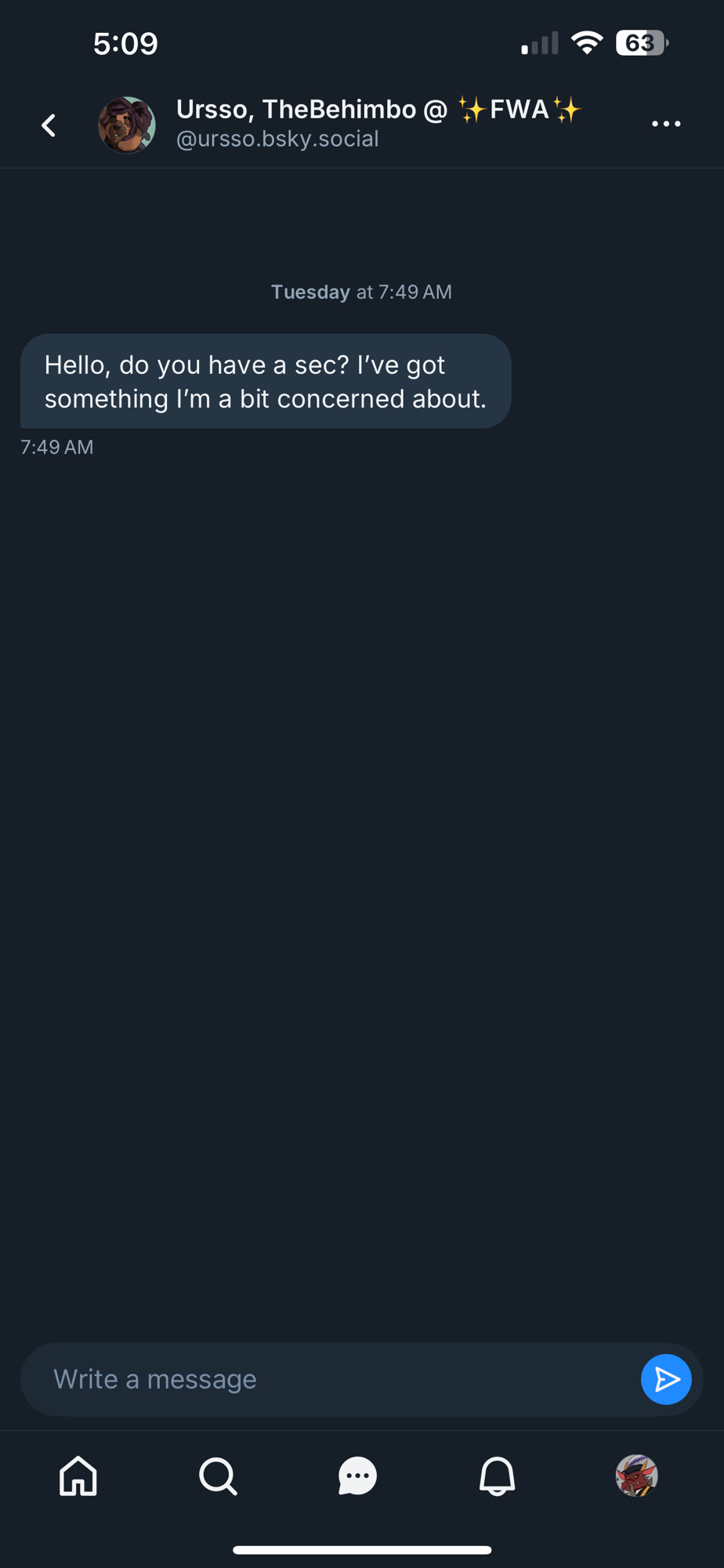The width and height of the screenshot is (724, 1568).
Task: Open the Notifications bell tab
Action: [x=497, y=1476]
